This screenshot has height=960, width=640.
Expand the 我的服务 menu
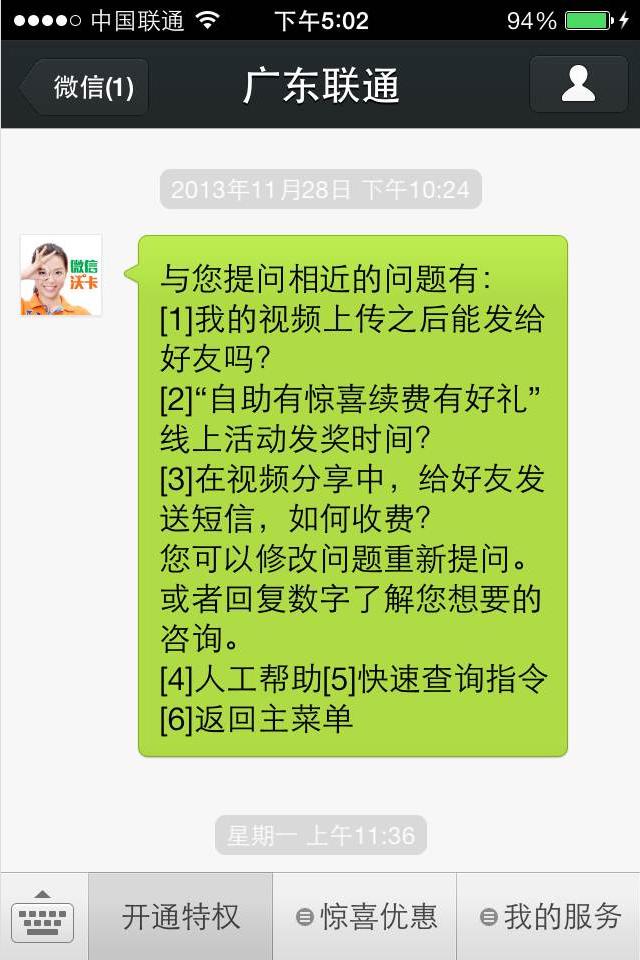(550, 916)
